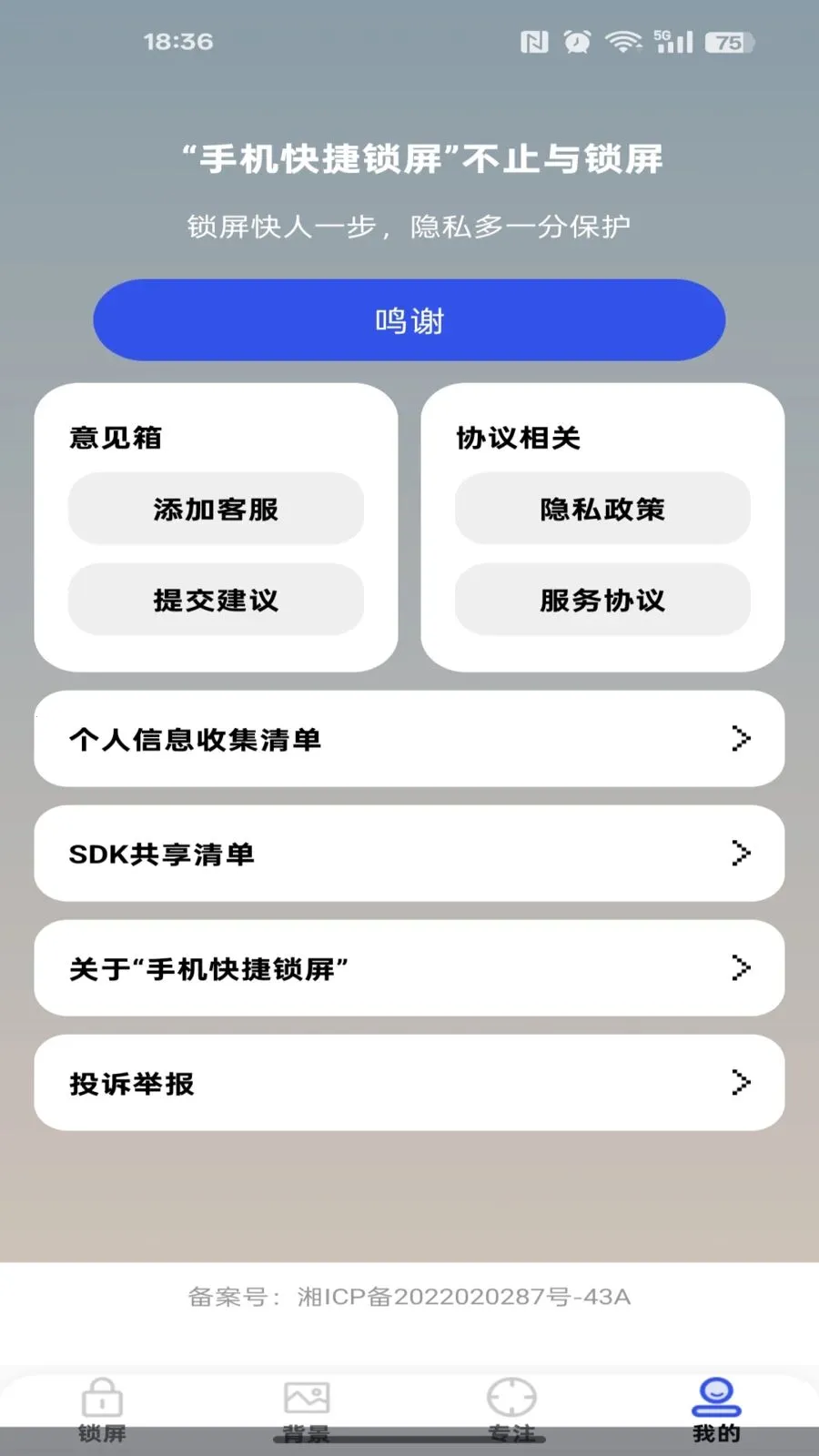Click the Wi-Fi icon in status bar

[622, 41]
